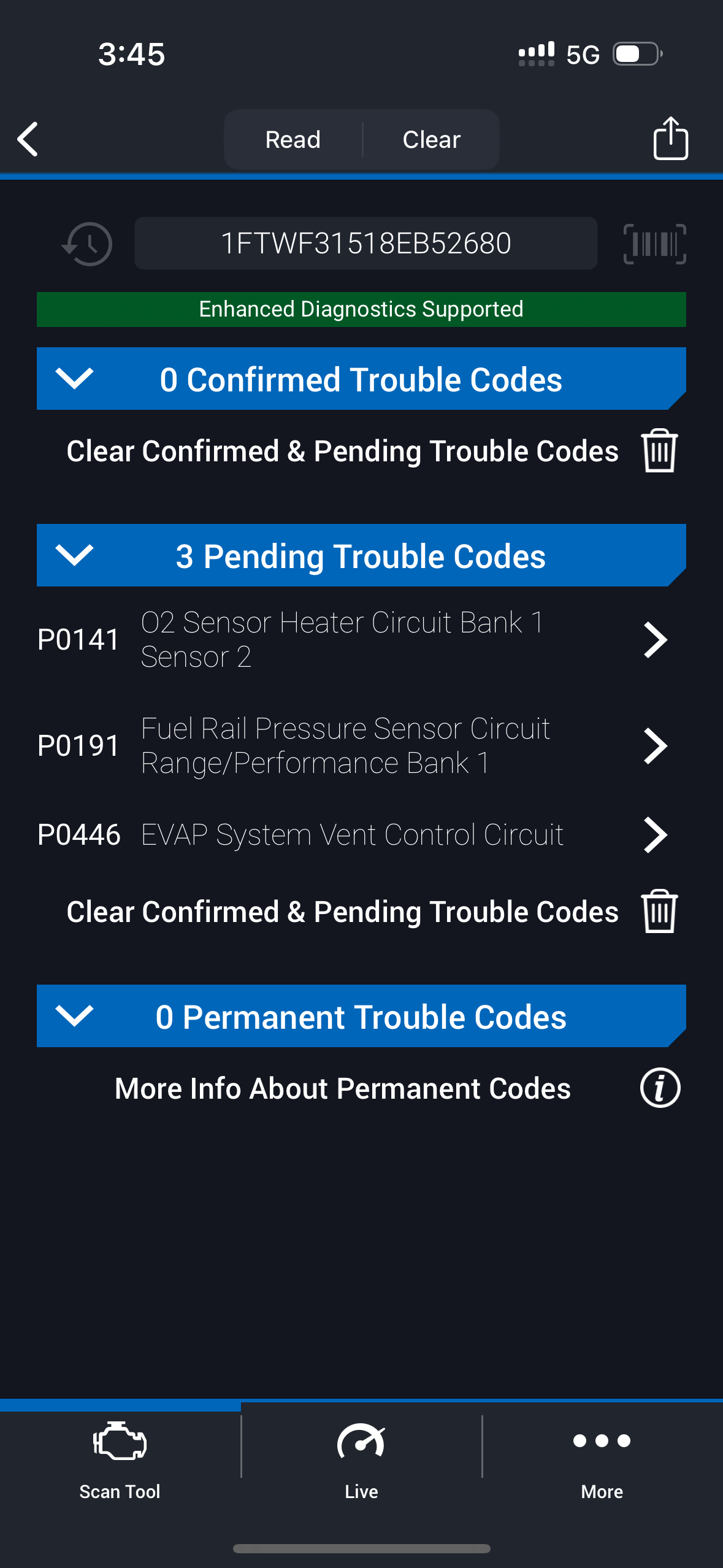The width and height of the screenshot is (723, 1568).
Task: Select the Read segment
Action: coord(293,140)
